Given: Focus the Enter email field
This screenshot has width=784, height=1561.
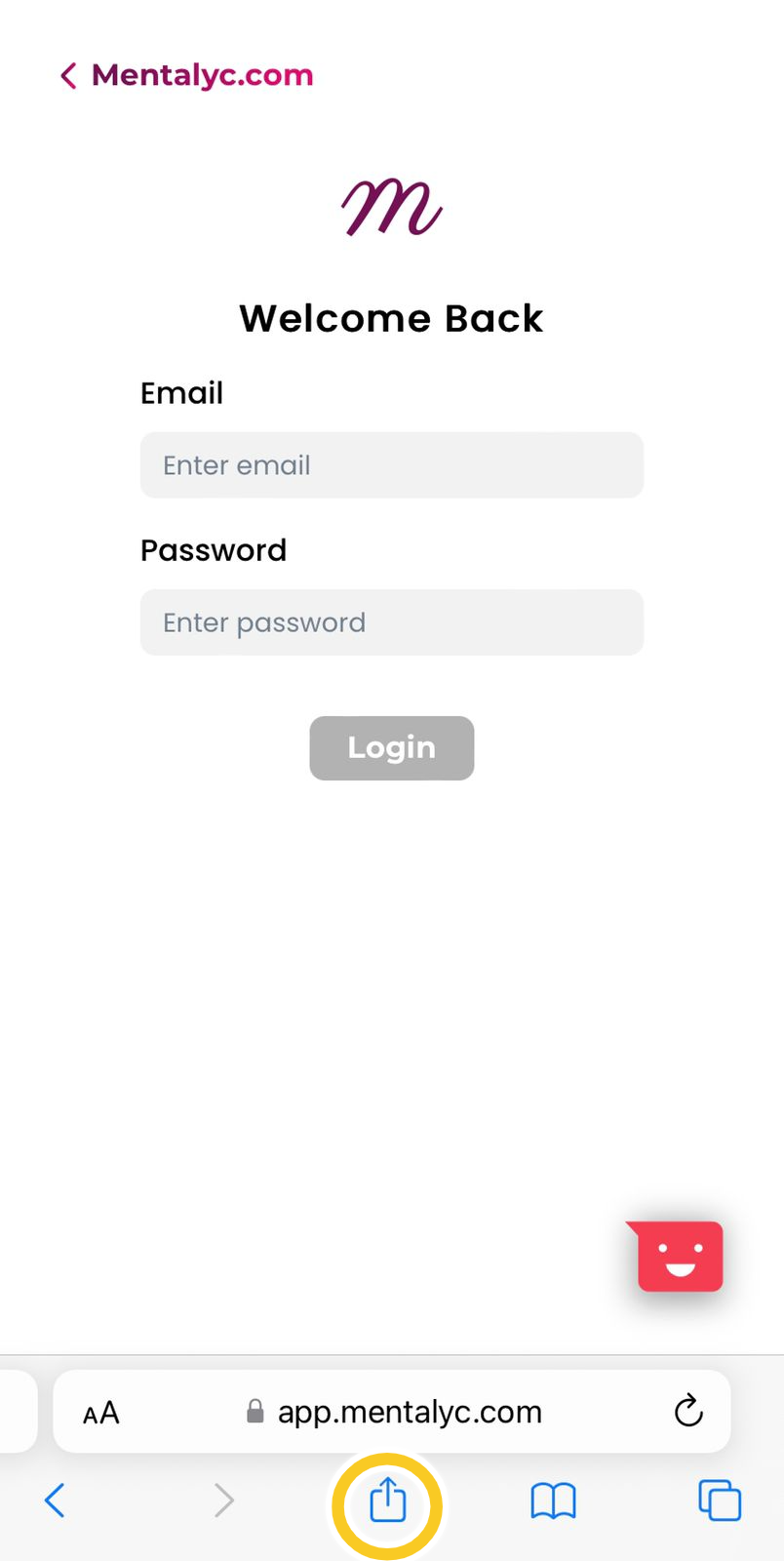Looking at the screenshot, I should click(392, 465).
